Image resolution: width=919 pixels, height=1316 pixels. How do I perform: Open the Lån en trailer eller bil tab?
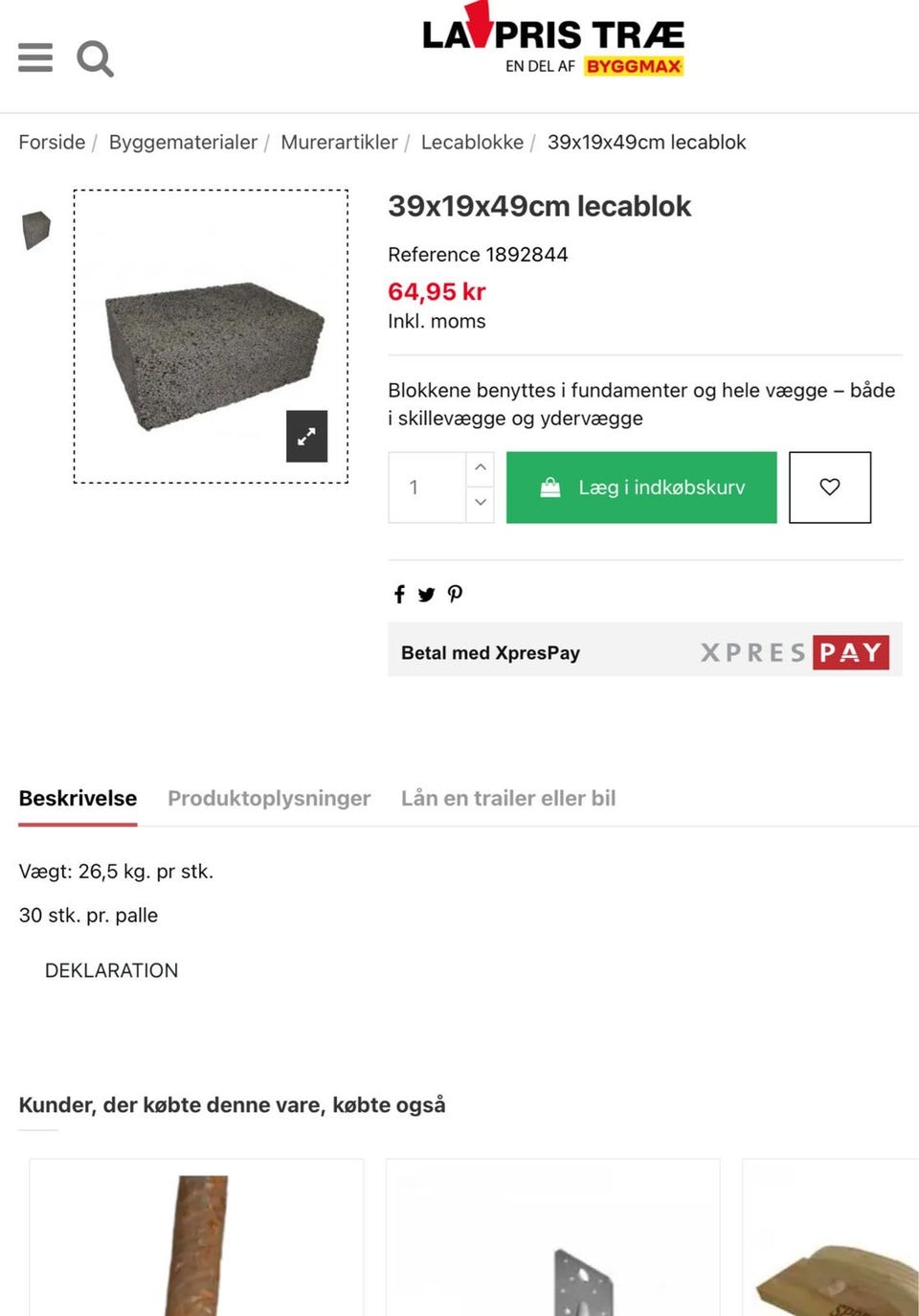coord(508,798)
